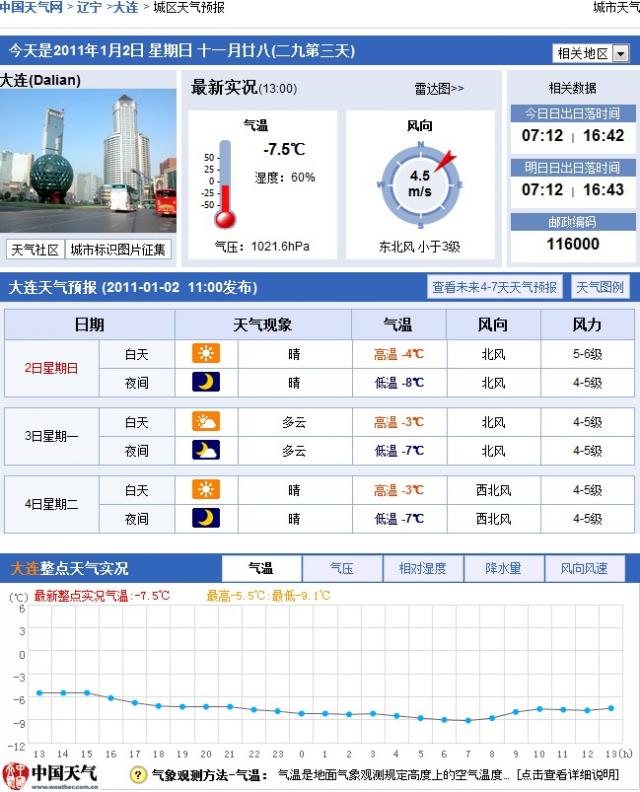Open the 大连 breadcrumb link

126,8
